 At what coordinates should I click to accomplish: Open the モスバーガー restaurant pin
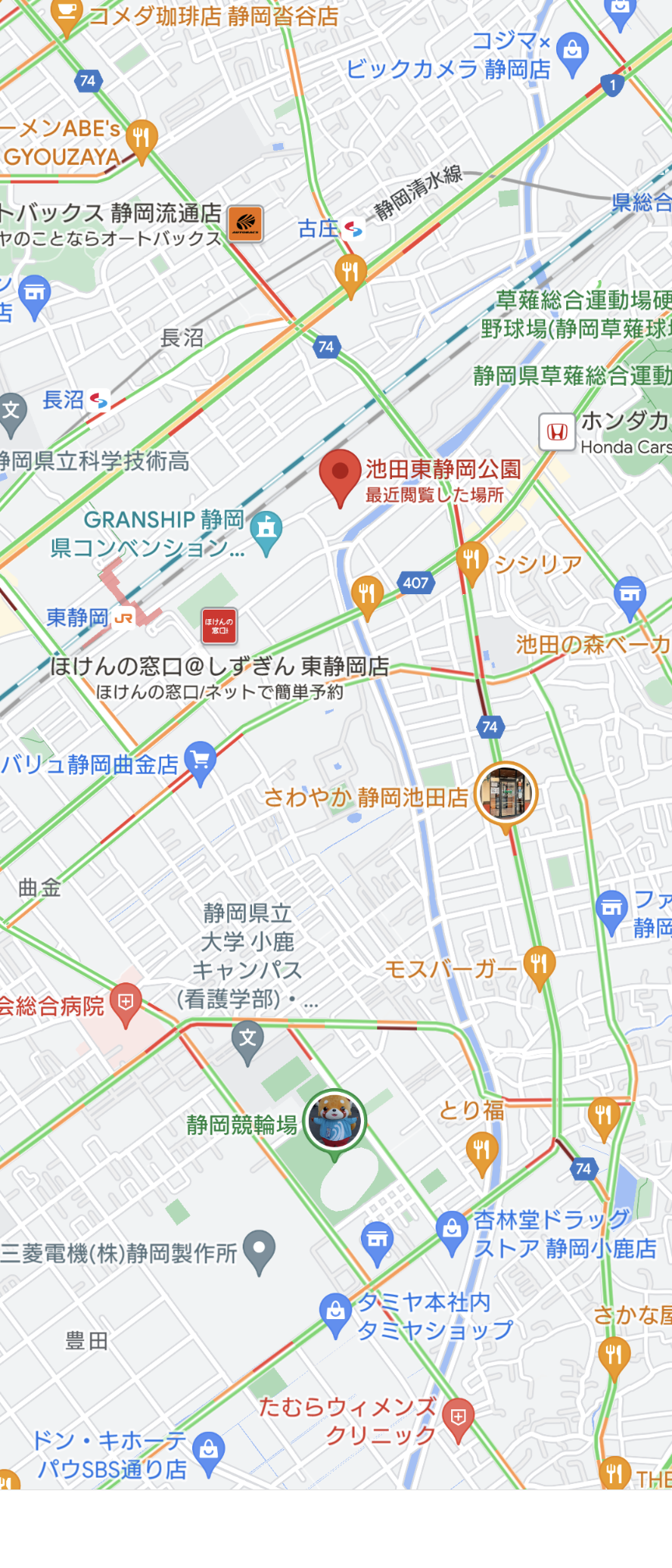tap(538, 964)
